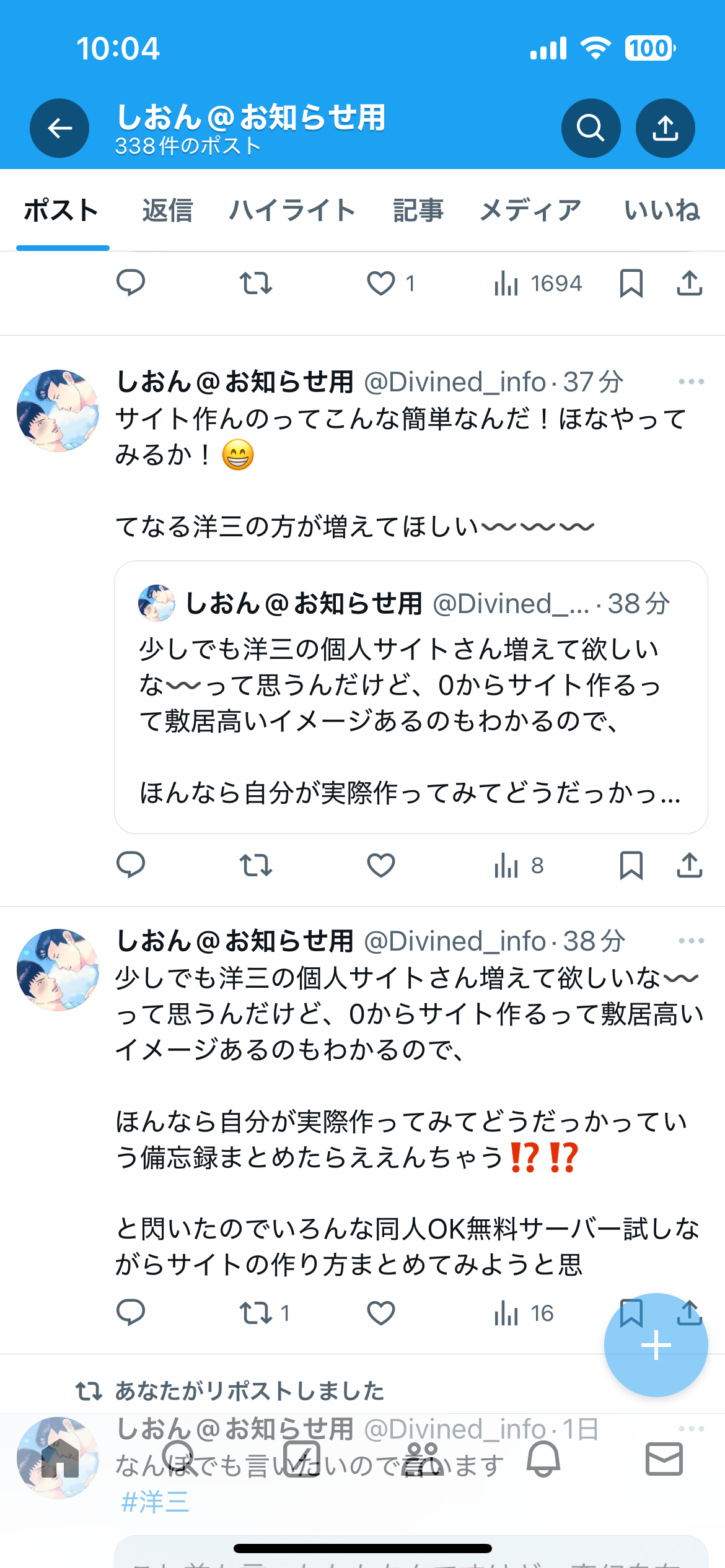
Task: Like the post with 1694 views
Action: (x=380, y=284)
